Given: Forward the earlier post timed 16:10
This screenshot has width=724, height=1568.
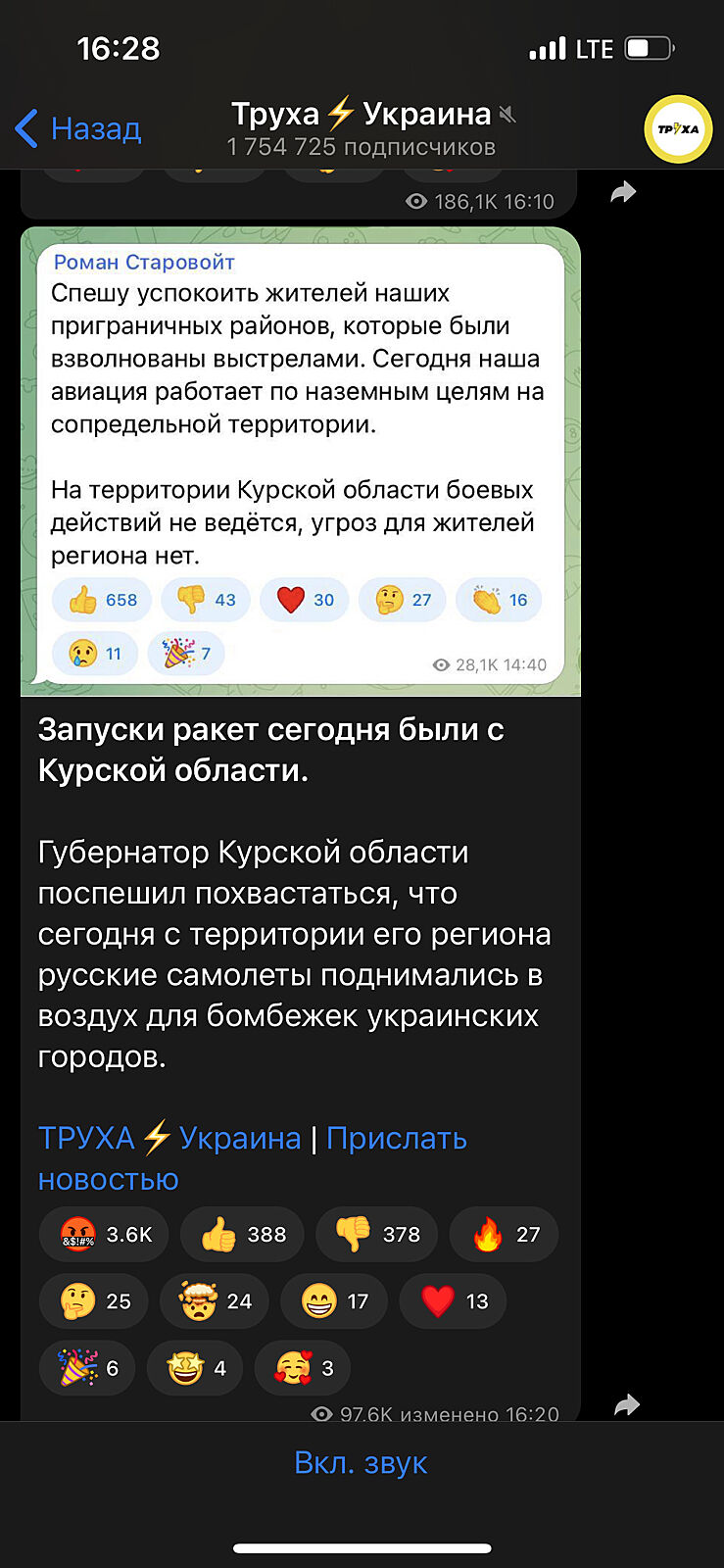Looking at the screenshot, I should click(623, 193).
